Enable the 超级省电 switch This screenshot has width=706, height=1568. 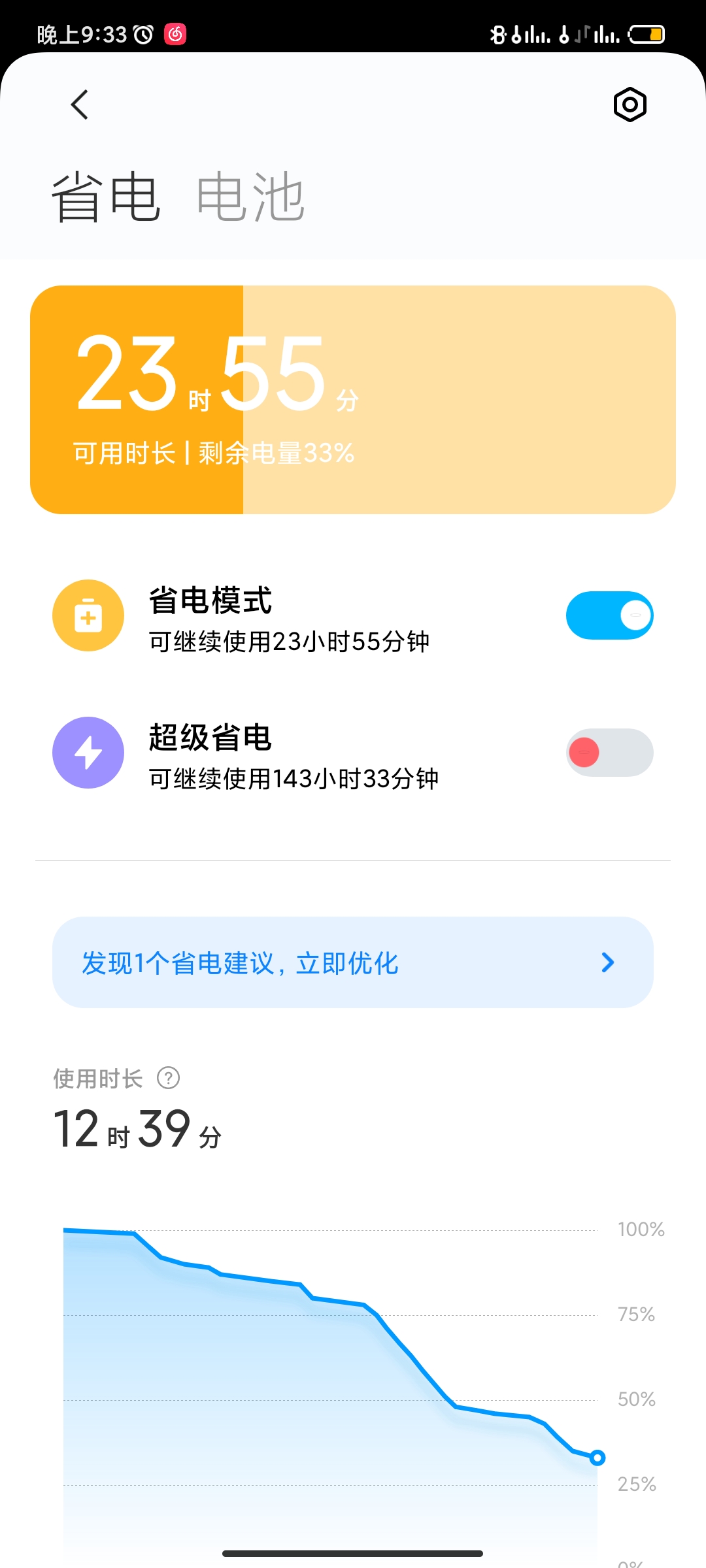click(x=609, y=753)
